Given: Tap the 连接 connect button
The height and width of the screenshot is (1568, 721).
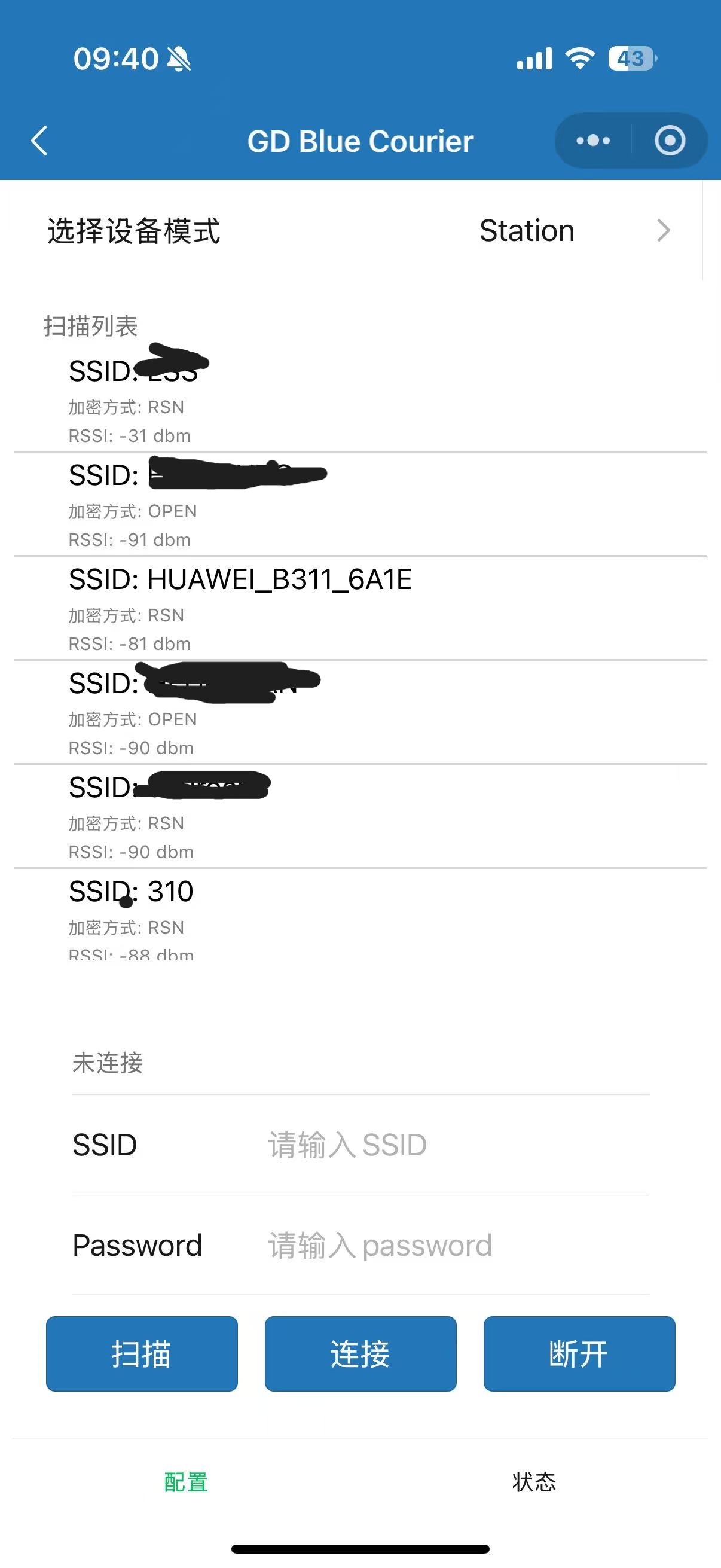Looking at the screenshot, I should click(x=360, y=1354).
